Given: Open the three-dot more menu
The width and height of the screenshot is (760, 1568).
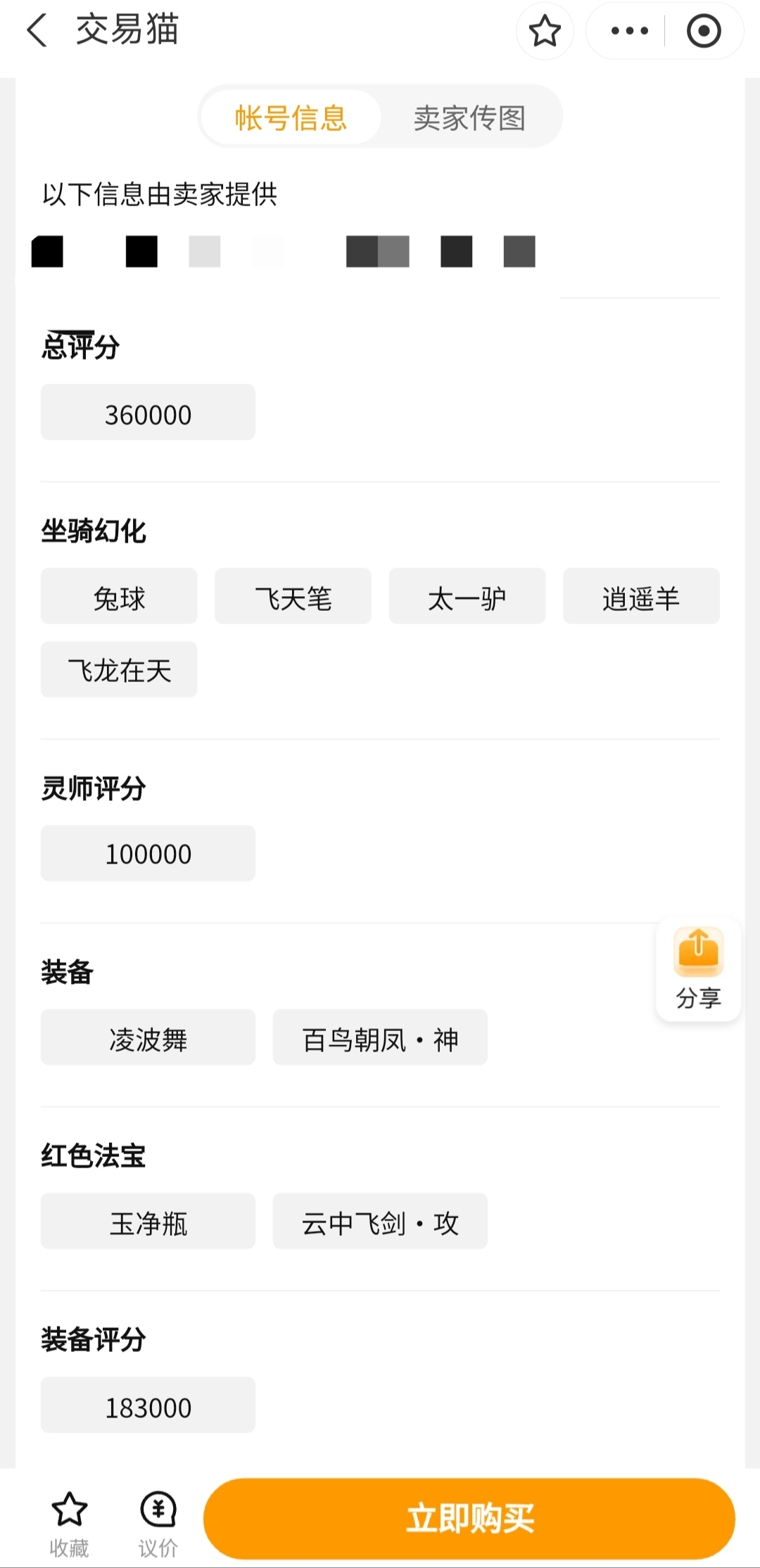Looking at the screenshot, I should click(629, 31).
